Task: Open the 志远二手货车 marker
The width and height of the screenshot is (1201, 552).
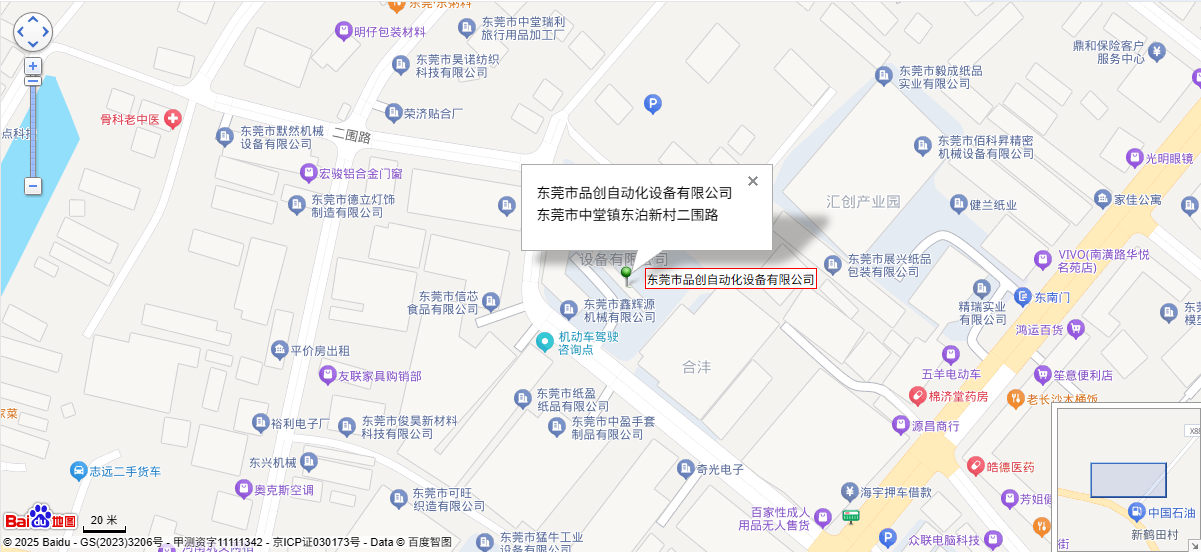Action: (x=78, y=471)
